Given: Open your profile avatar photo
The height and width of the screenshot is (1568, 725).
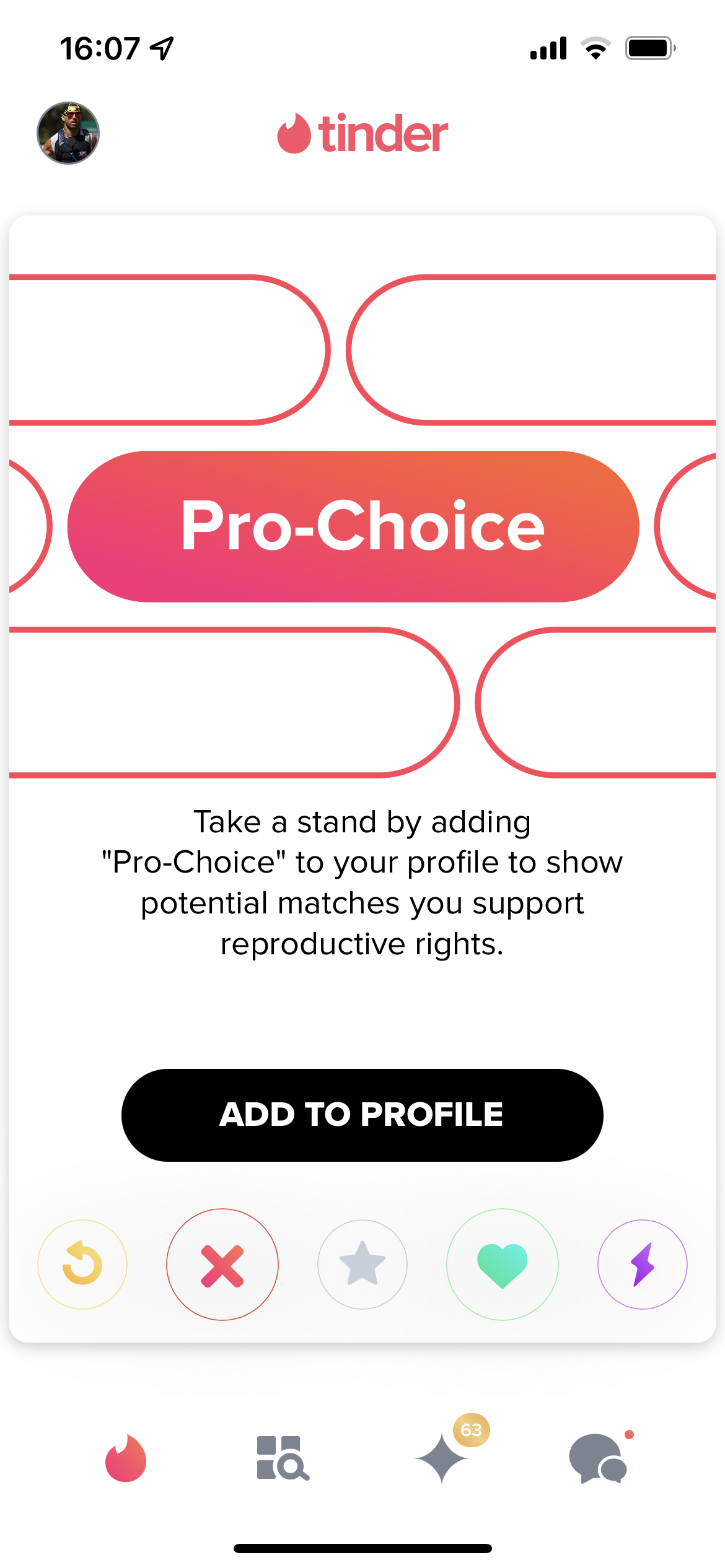Looking at the screenshot, I should [x=68, y=133].
